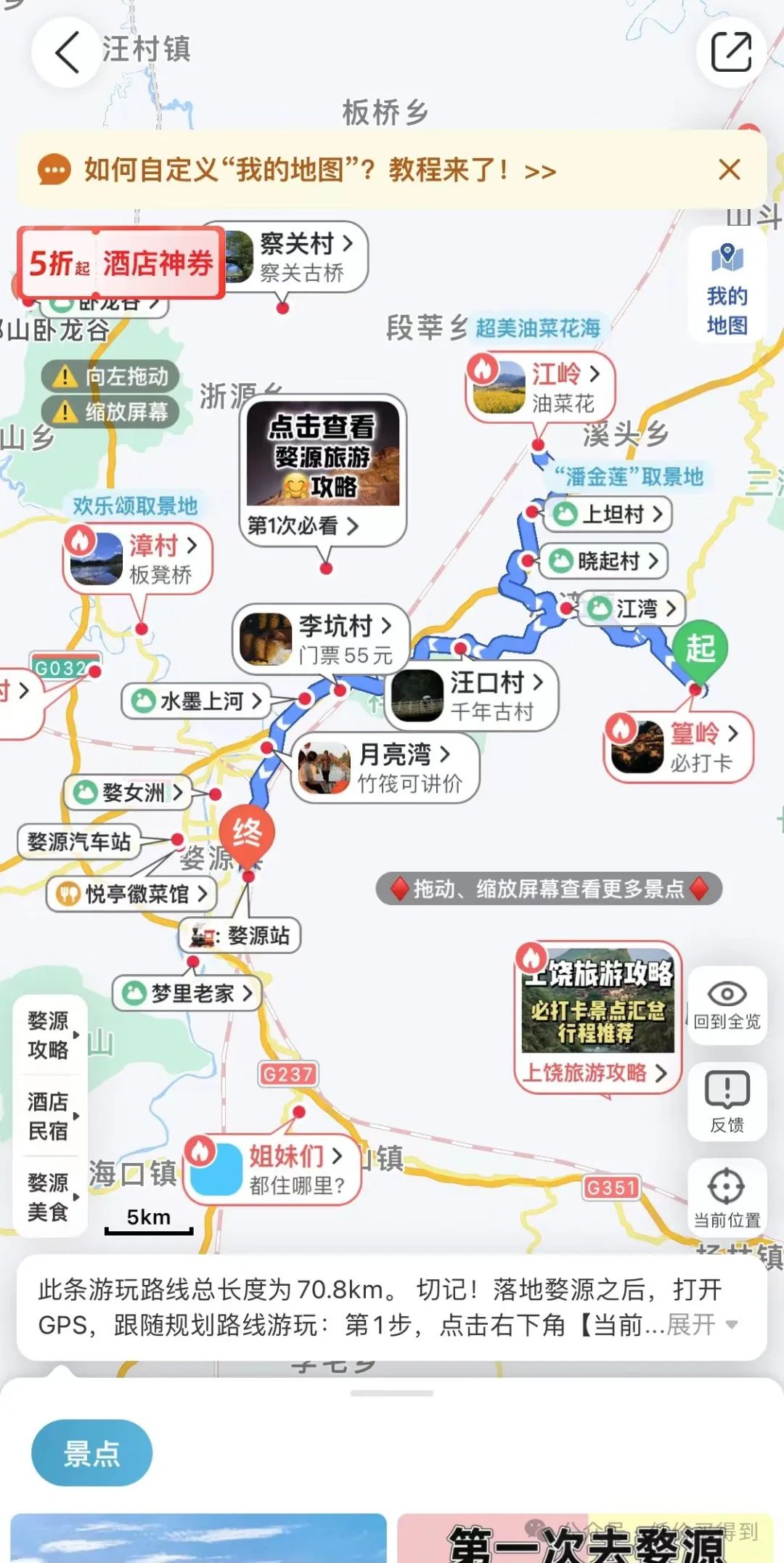Image resolution: width=784 pixels, height=1563 pixels.
Task: Open 酒店民宿 side menu item
Action: 48,1116
